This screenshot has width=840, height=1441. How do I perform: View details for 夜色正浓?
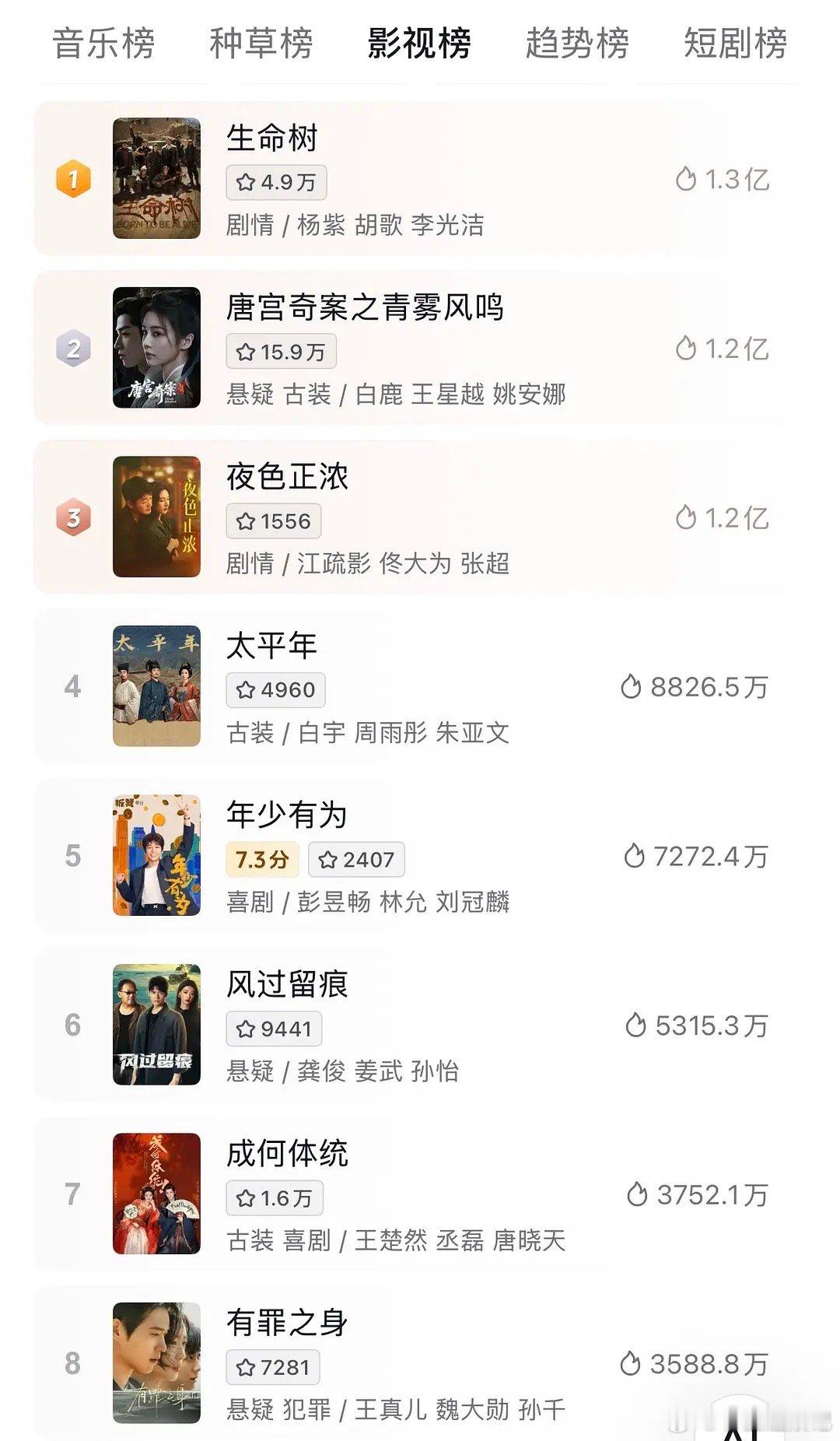click(287, 477)
